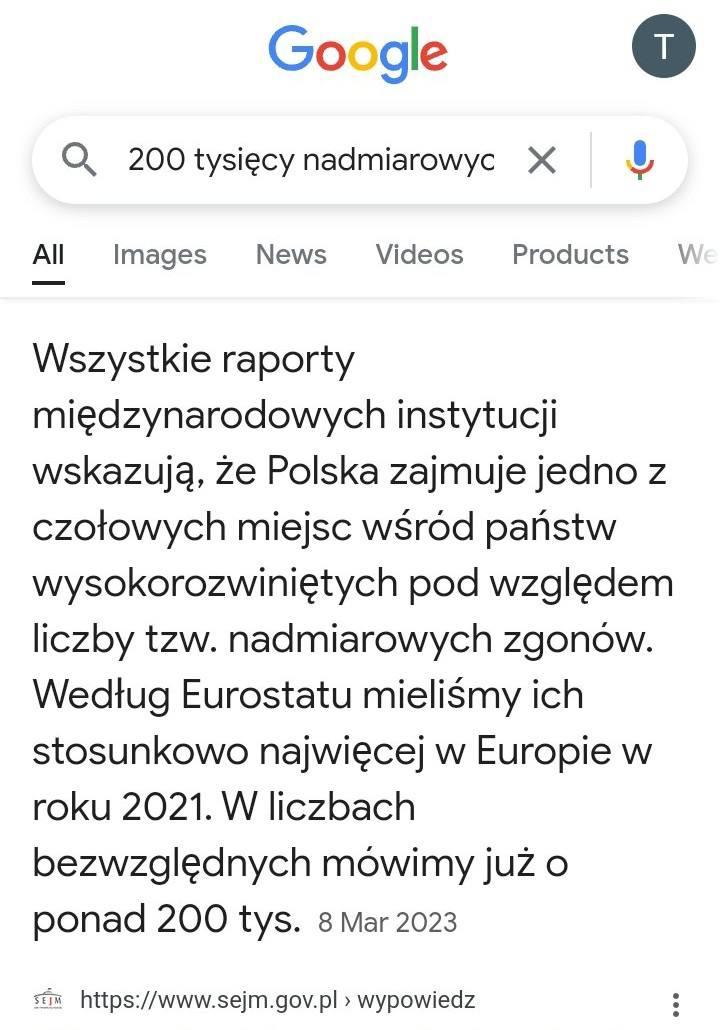Screen dimensions: 720x1030
Task: Start voice search with the microphone
Action: coord(640,159)
